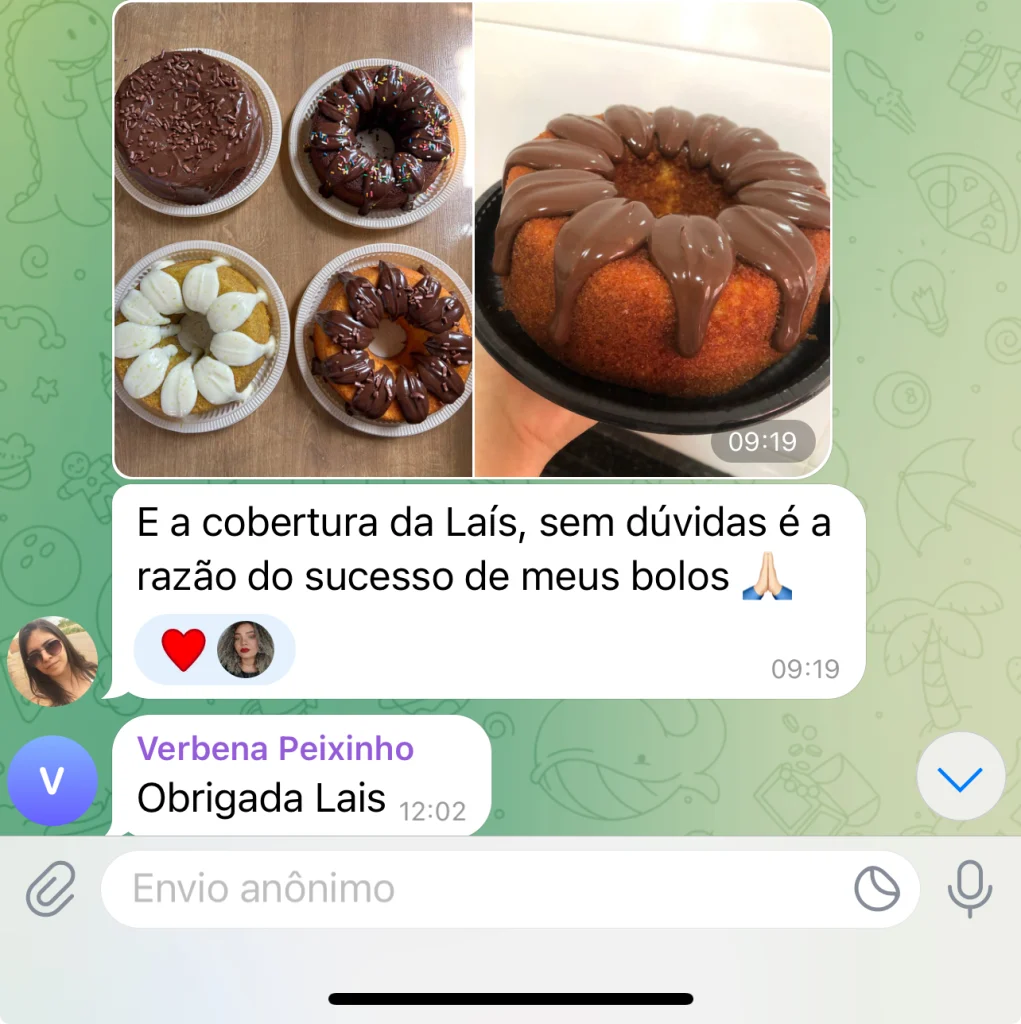Image resolution: width=1021 pixels, height=1024 pixels.
Task: Record a voice message with the microphone
Action: tap(969, 888)
